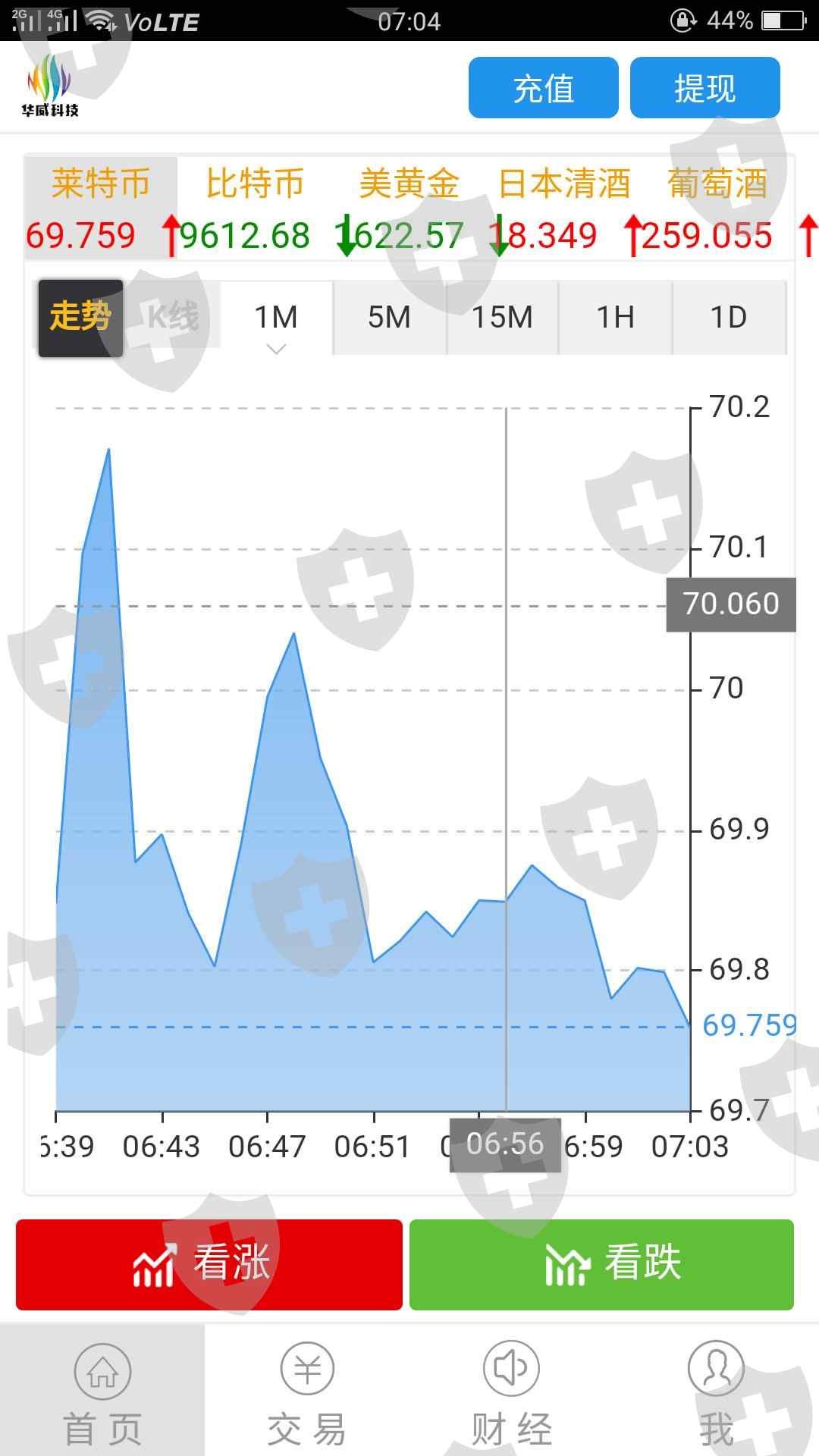Select the 1M interval
This screenshot has height=1456, width=819.
[276, 318]
